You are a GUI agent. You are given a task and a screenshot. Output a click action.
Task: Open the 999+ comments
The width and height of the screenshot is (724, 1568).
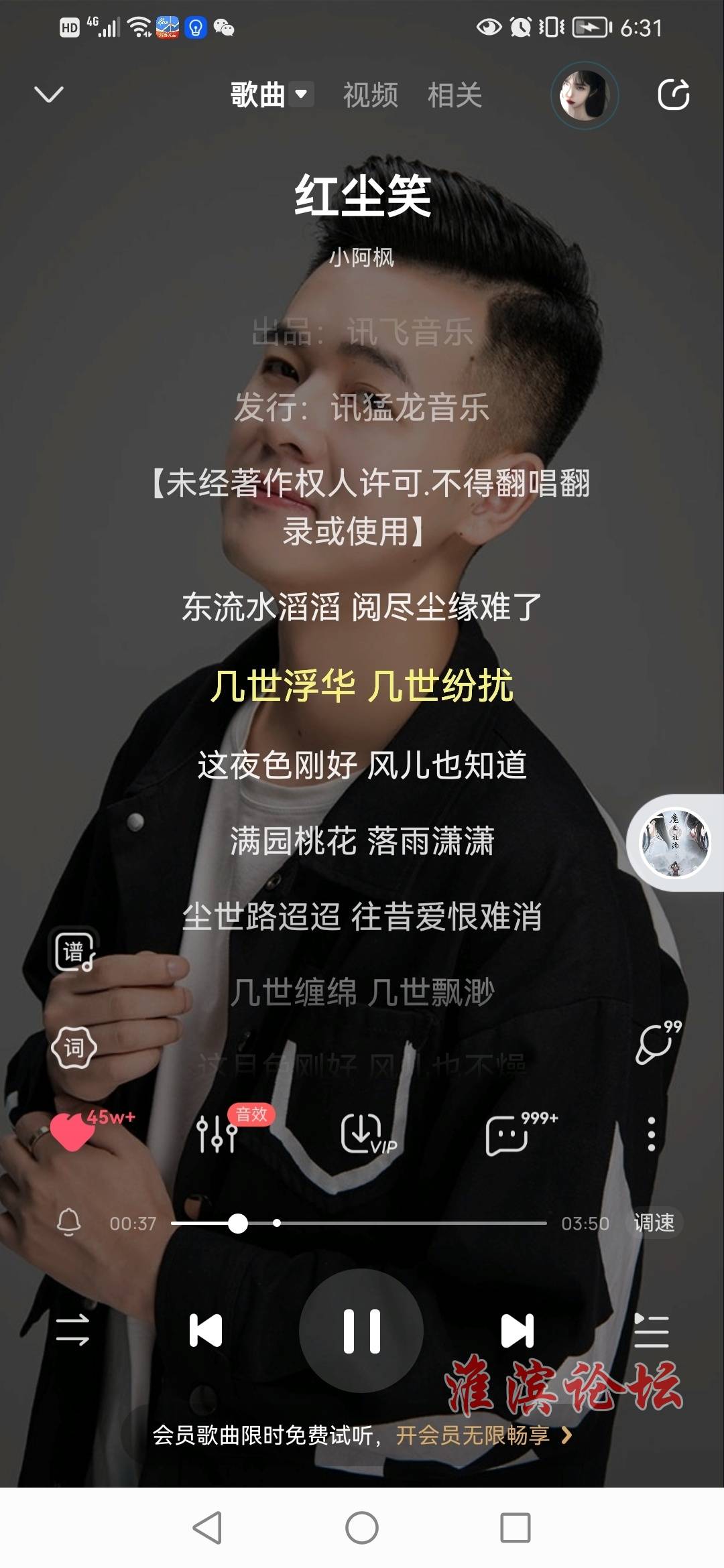pos(507,1134)
